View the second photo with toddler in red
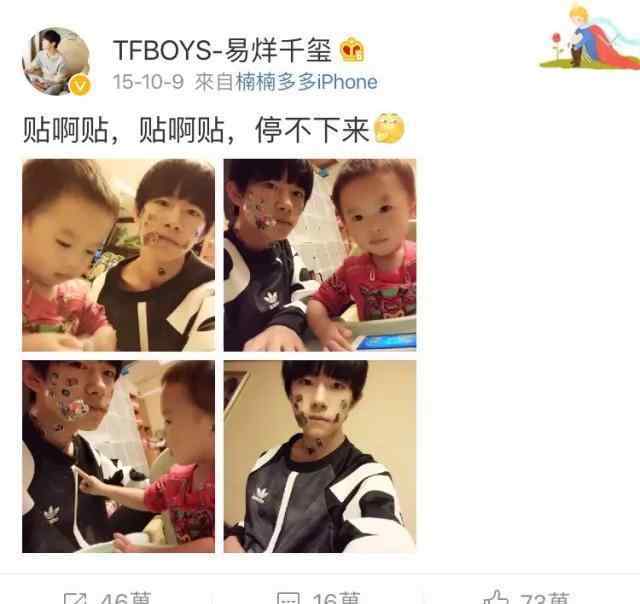 [320, 255]
